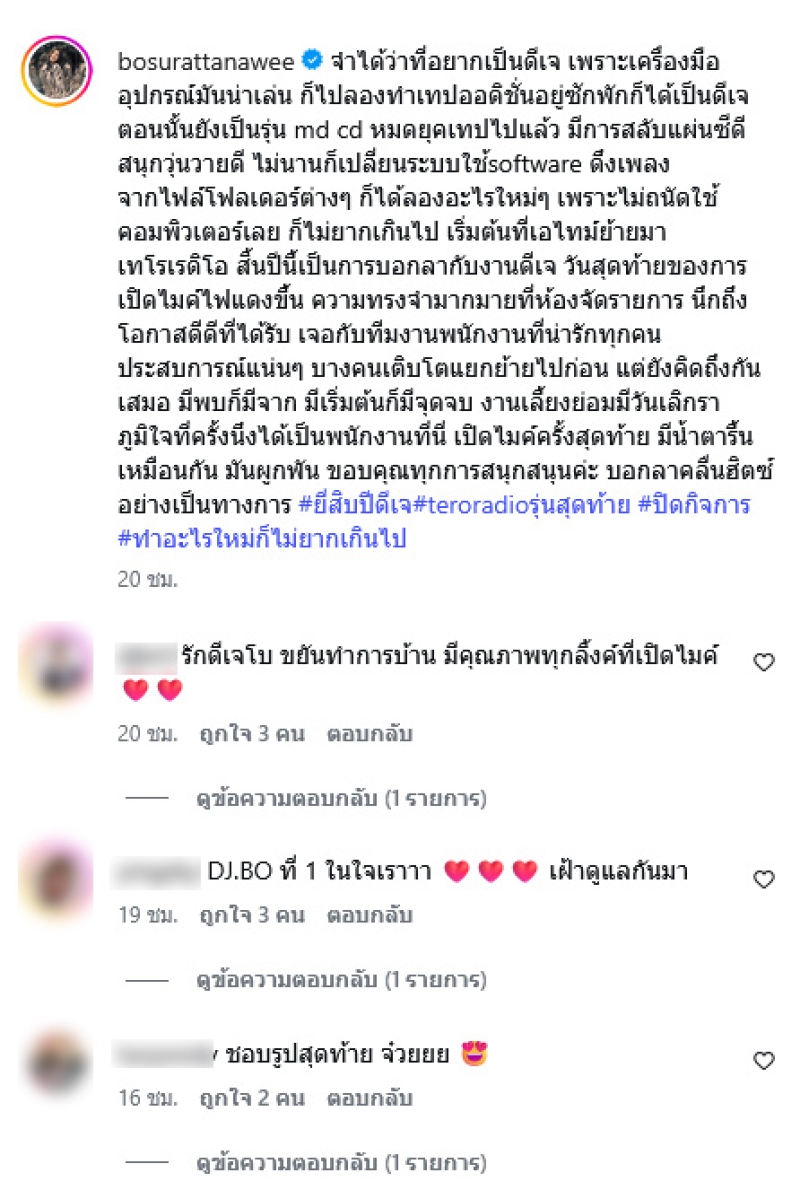Expand replies under the DJ.BO ที่ 1 comment
The height and width of the screenshot is (1190, 800).
341,980
